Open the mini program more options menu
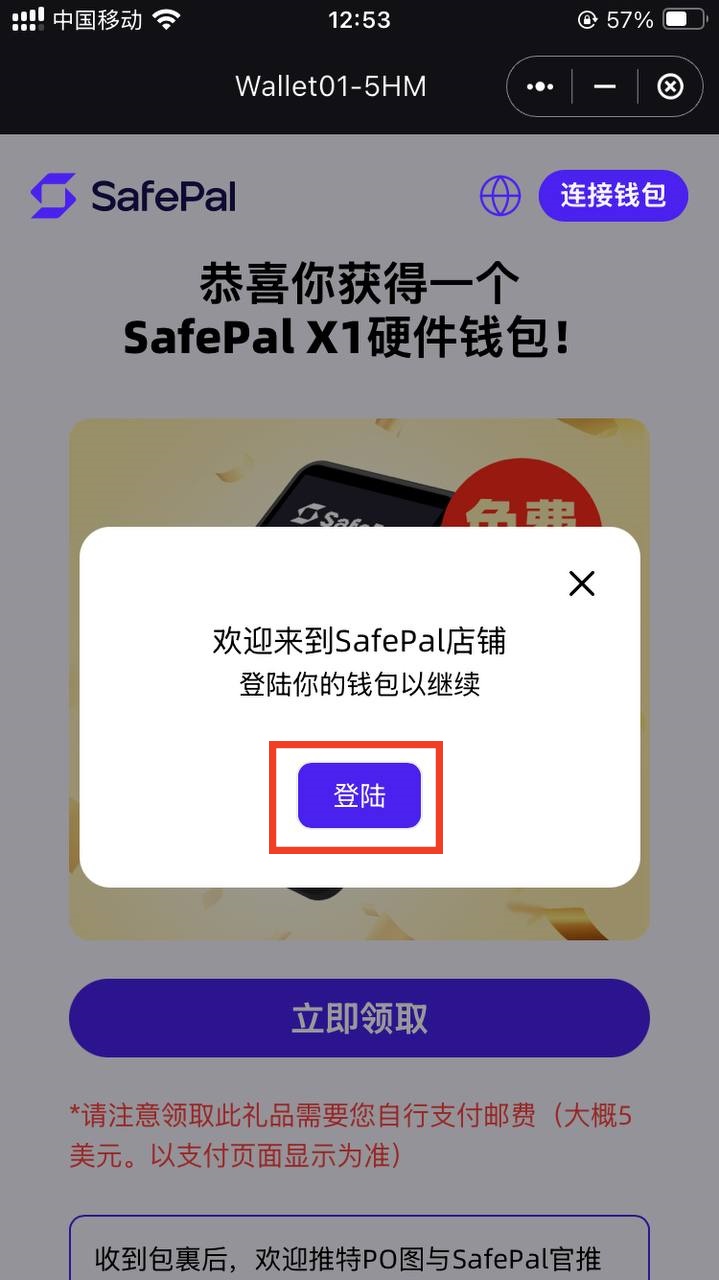 540,87
